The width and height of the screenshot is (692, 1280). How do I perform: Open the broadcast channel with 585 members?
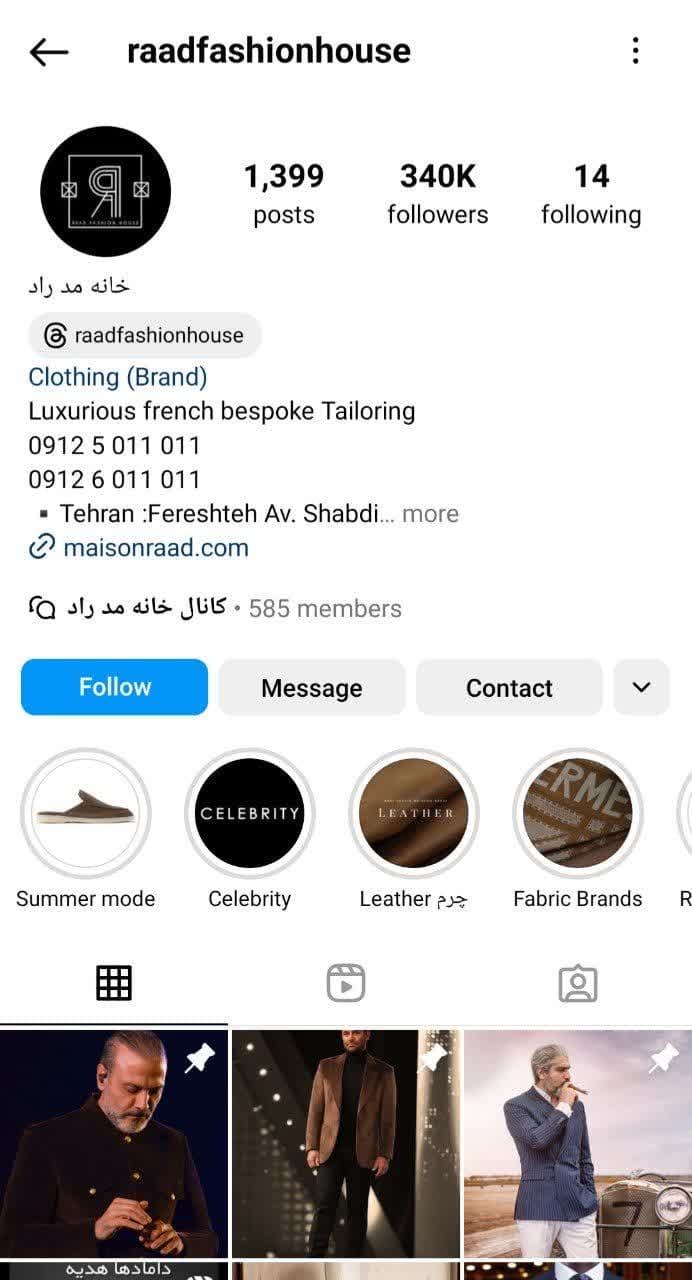215,608
